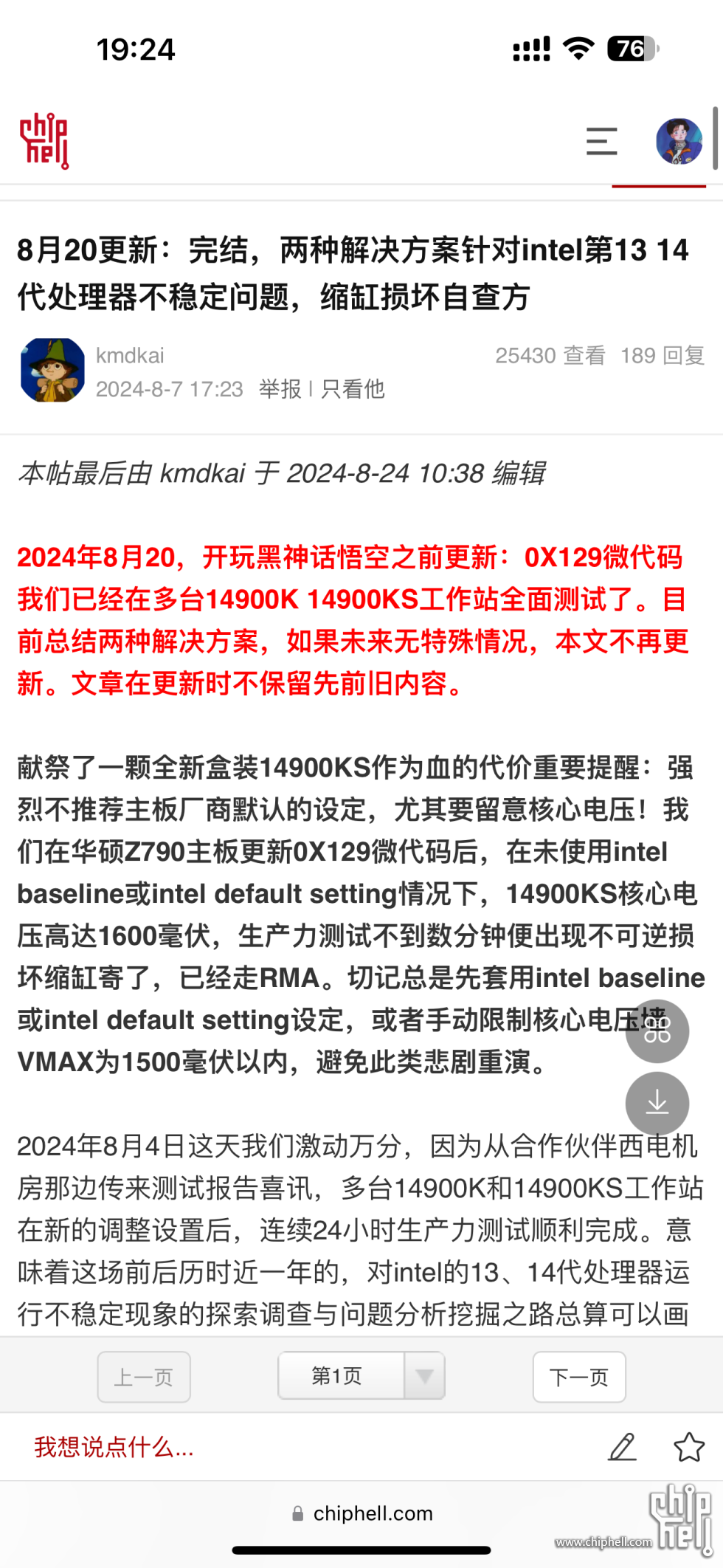Open the compose reply pencil icon

(x=622, y=1447)
